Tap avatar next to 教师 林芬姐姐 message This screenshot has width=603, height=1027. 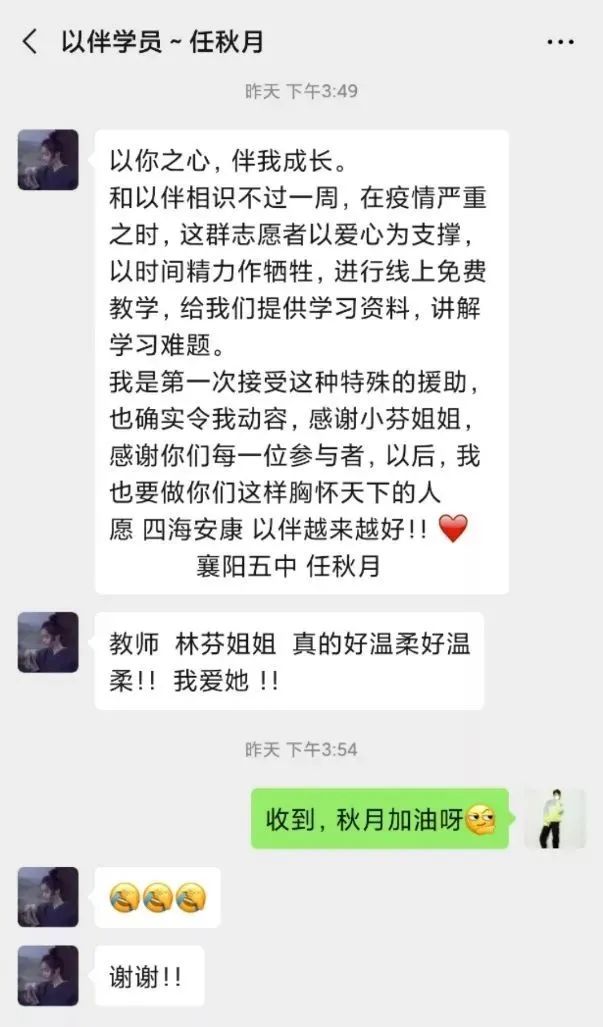pos(48,642)
